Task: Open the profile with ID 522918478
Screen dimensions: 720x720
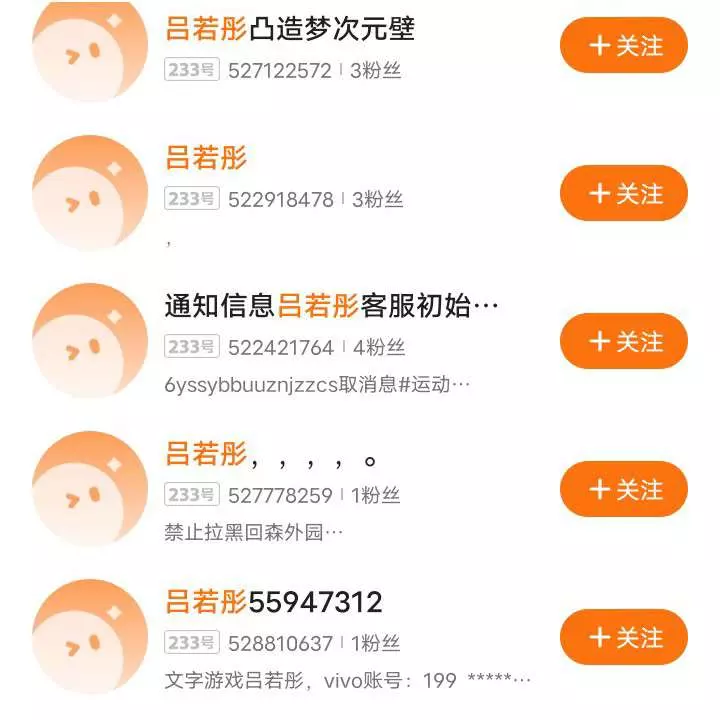Action: tap(206, 158)
